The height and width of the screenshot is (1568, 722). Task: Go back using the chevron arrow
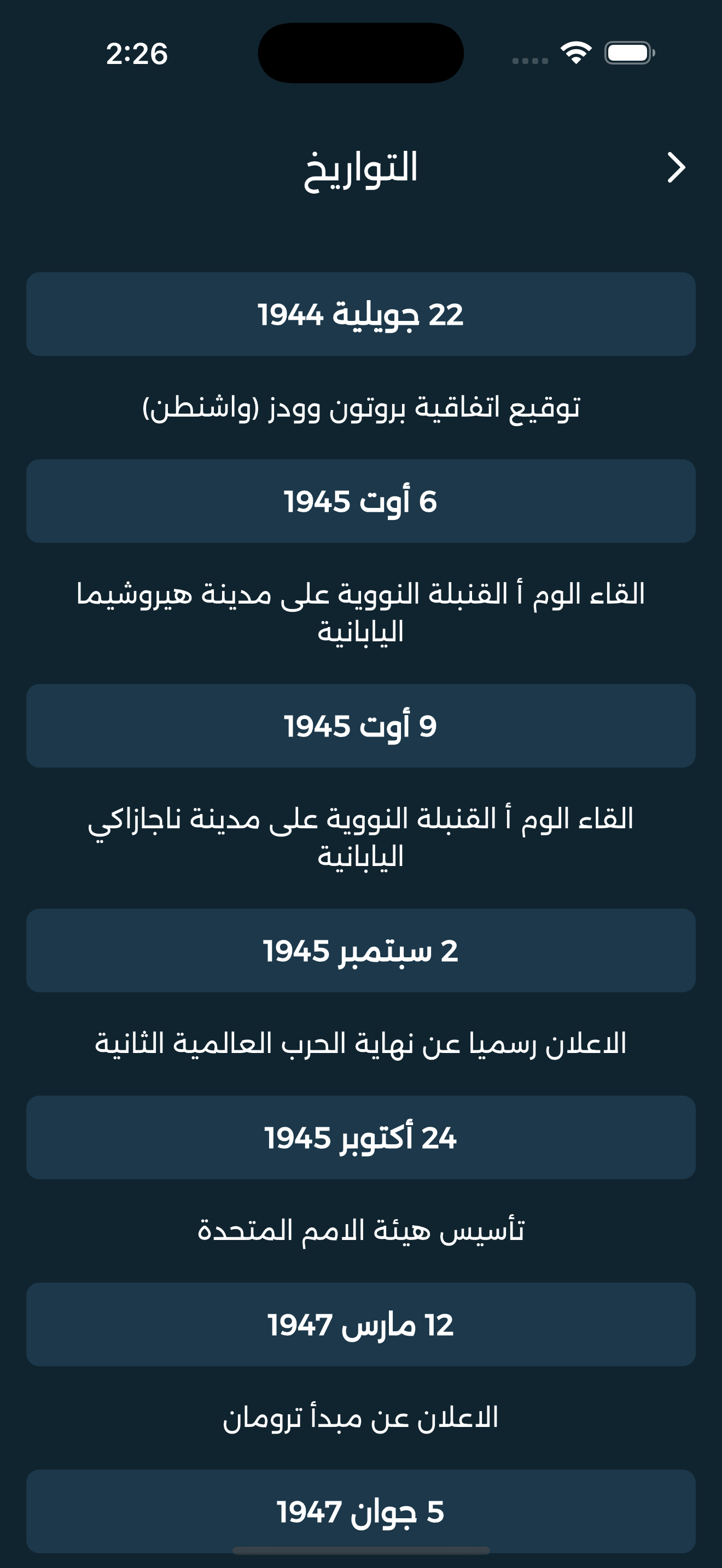pyautogui.click(x=676, y=167)
